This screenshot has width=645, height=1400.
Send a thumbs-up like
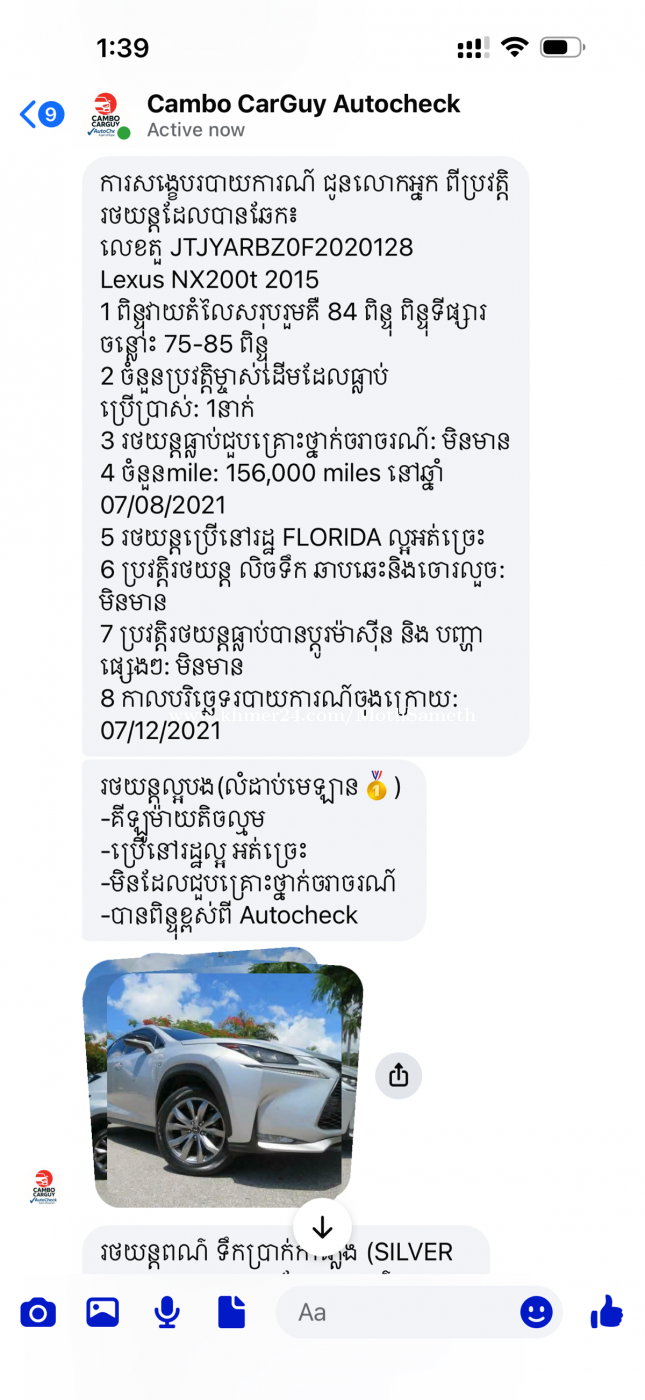(606, 1311)
